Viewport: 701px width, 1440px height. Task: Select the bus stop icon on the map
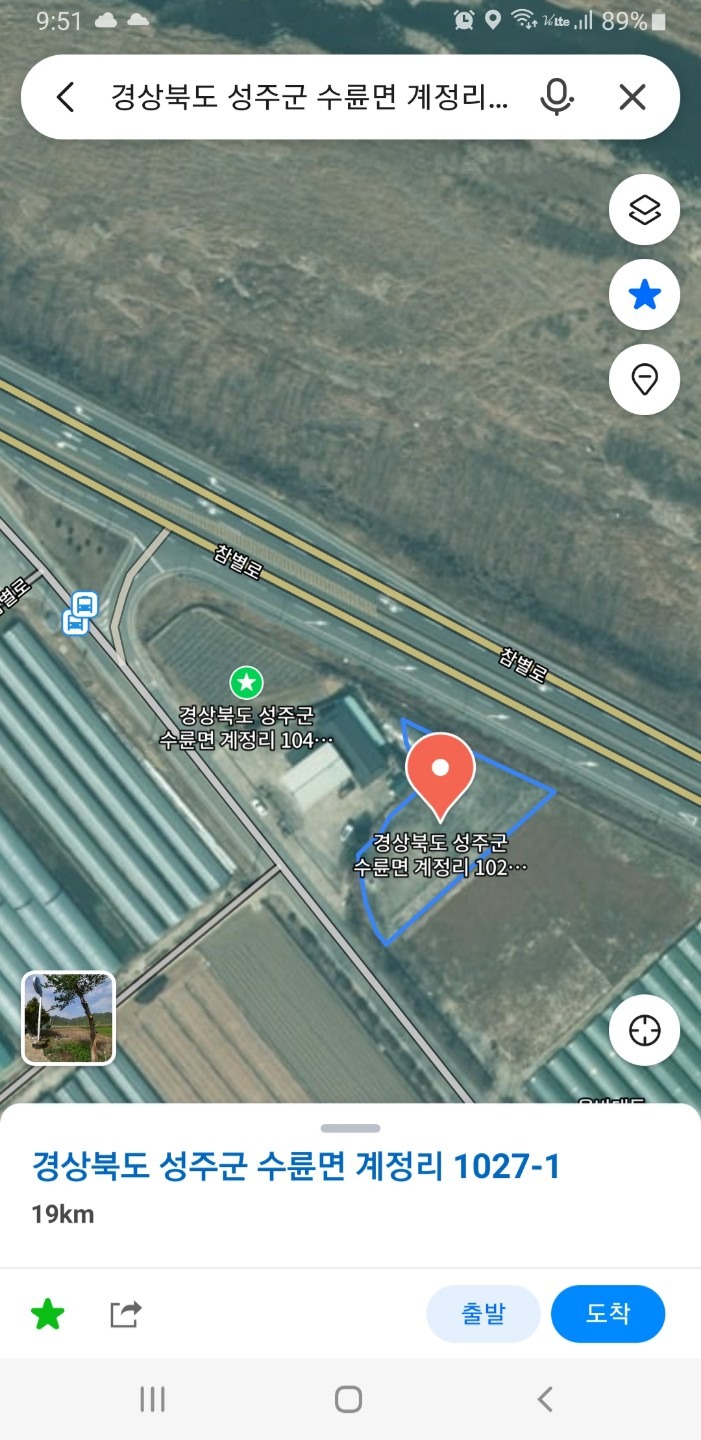point(81,611)
